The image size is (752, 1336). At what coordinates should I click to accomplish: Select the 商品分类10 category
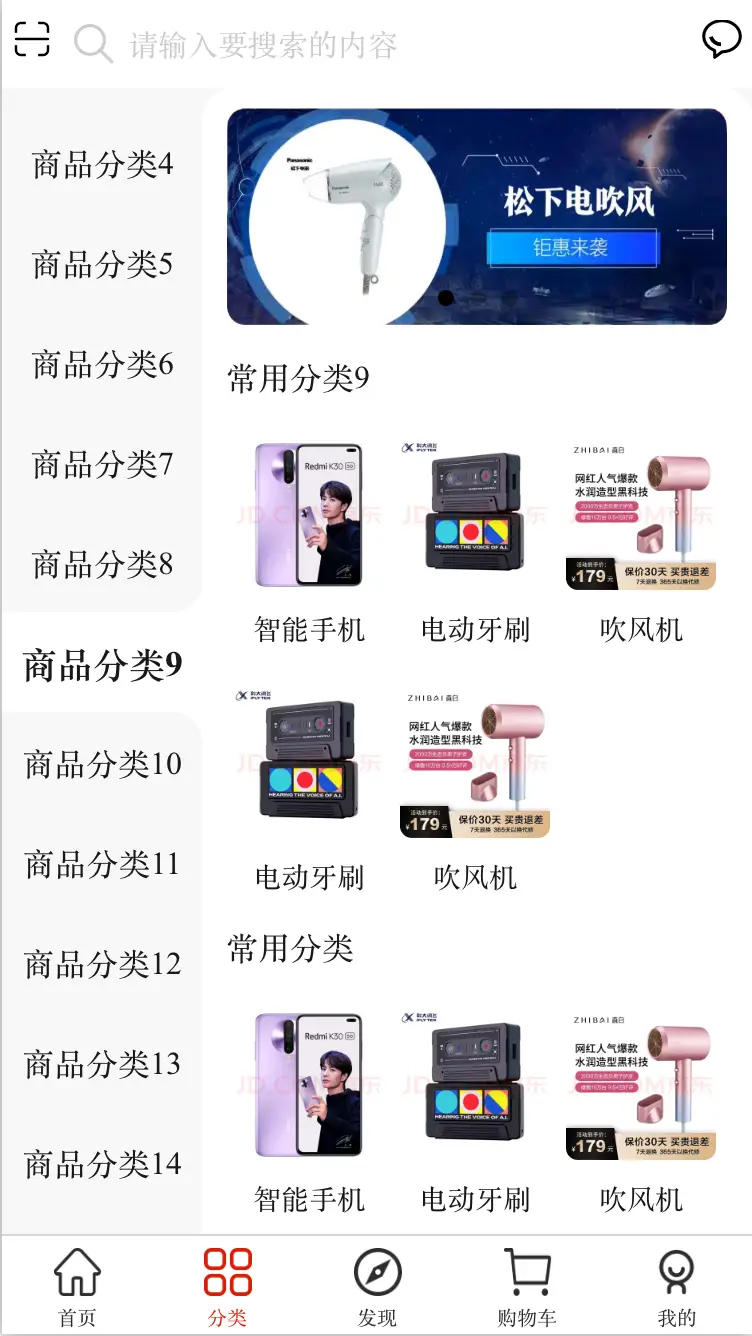coord(102,764)
